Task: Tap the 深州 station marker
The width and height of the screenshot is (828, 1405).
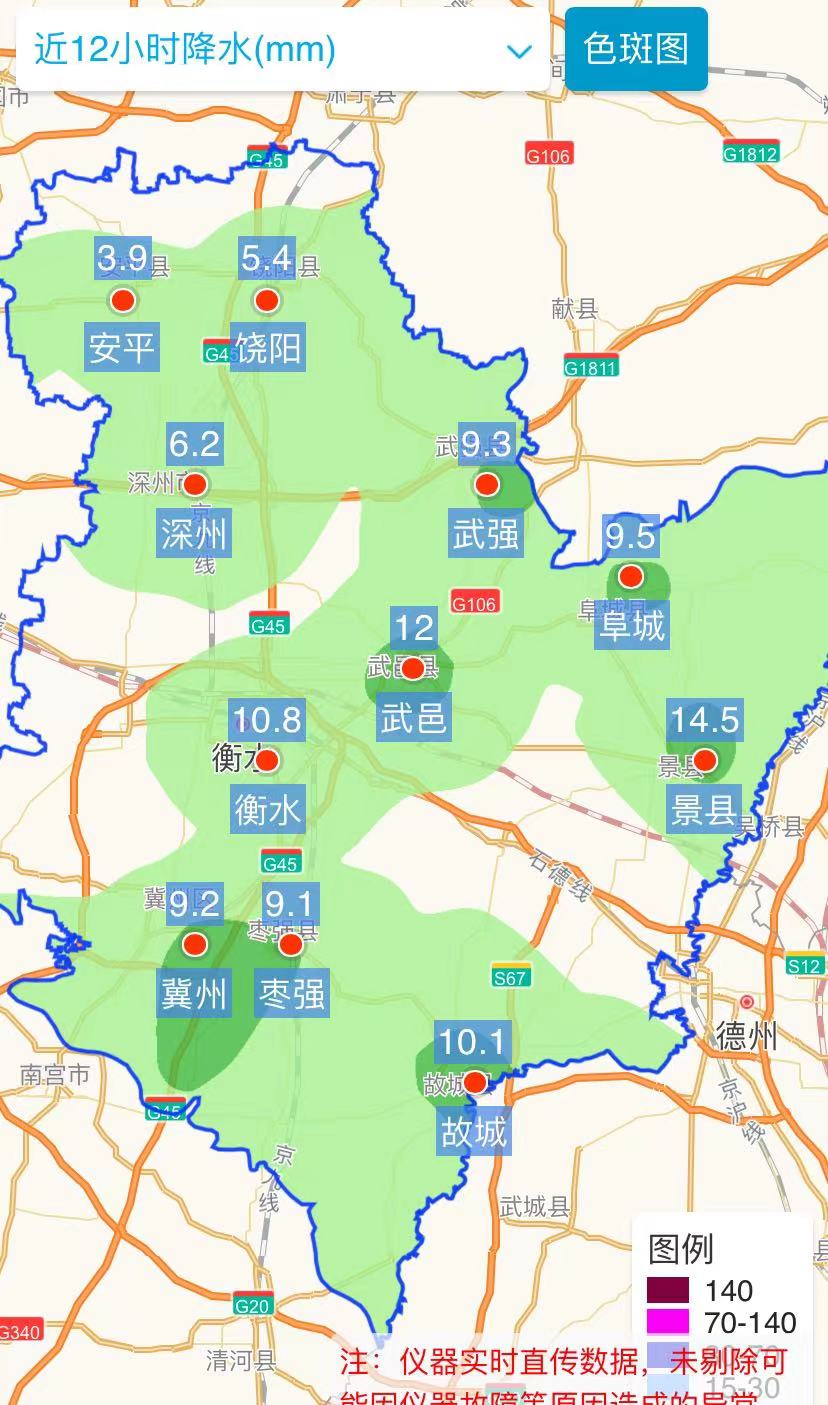Action: coord(195,485)
